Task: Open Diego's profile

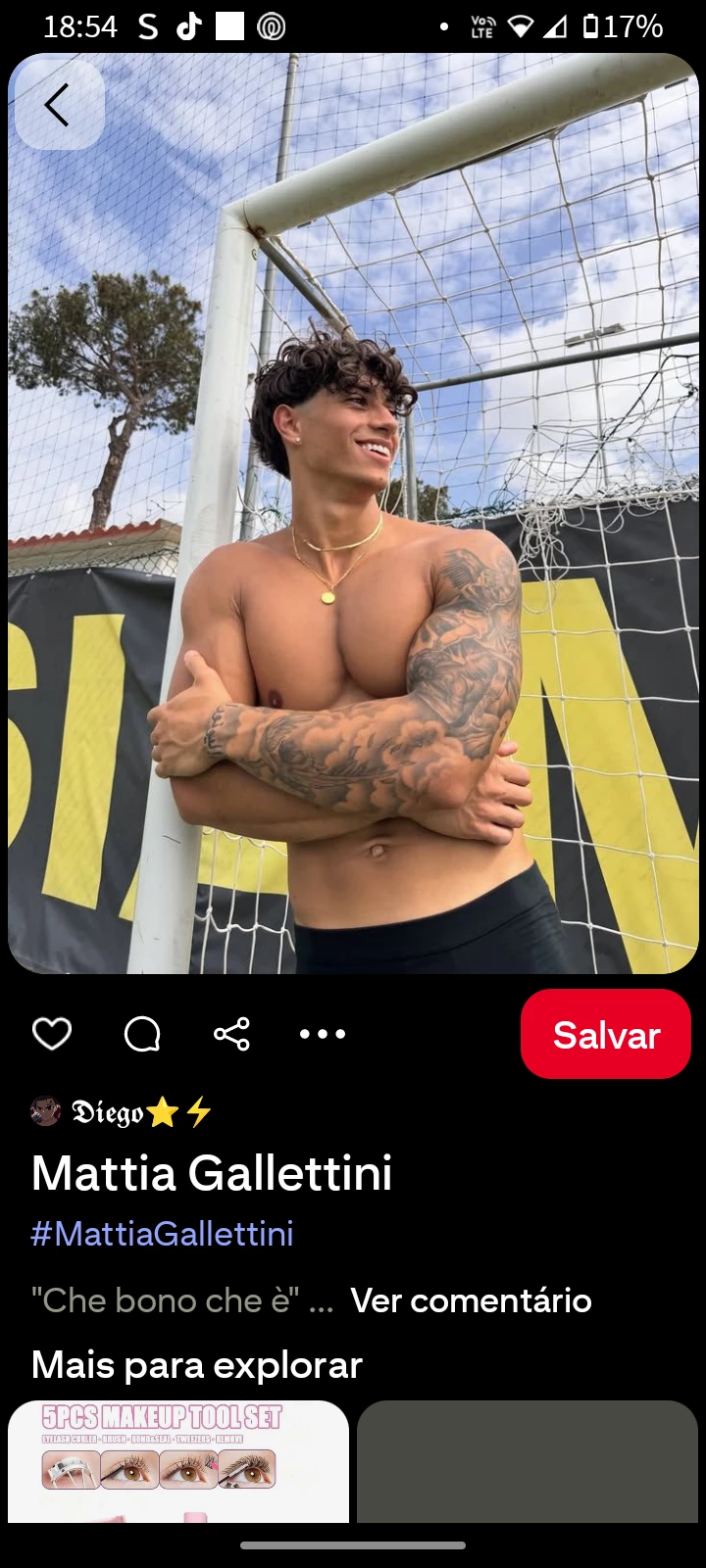Action: click(122, 1112)
